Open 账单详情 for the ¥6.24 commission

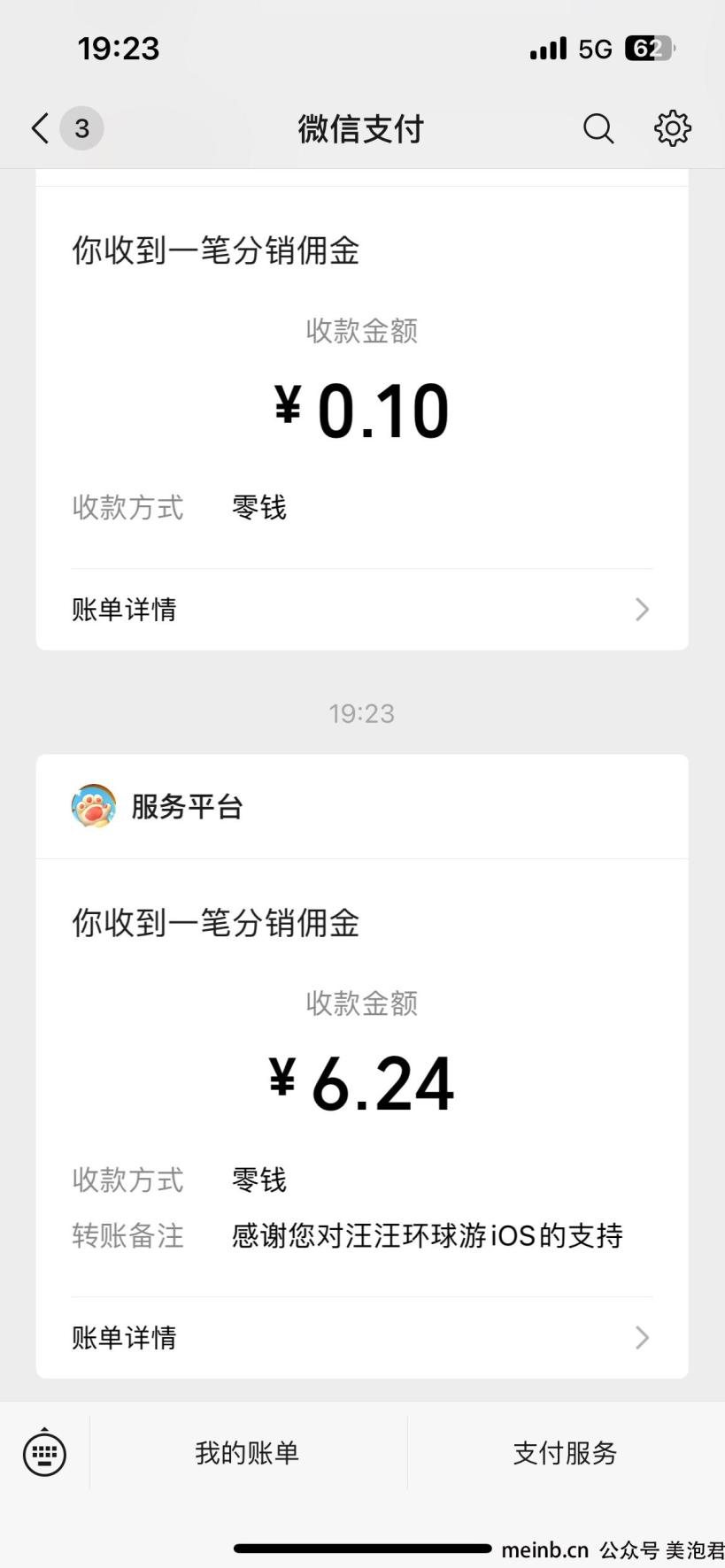[x=362, y=1337]
